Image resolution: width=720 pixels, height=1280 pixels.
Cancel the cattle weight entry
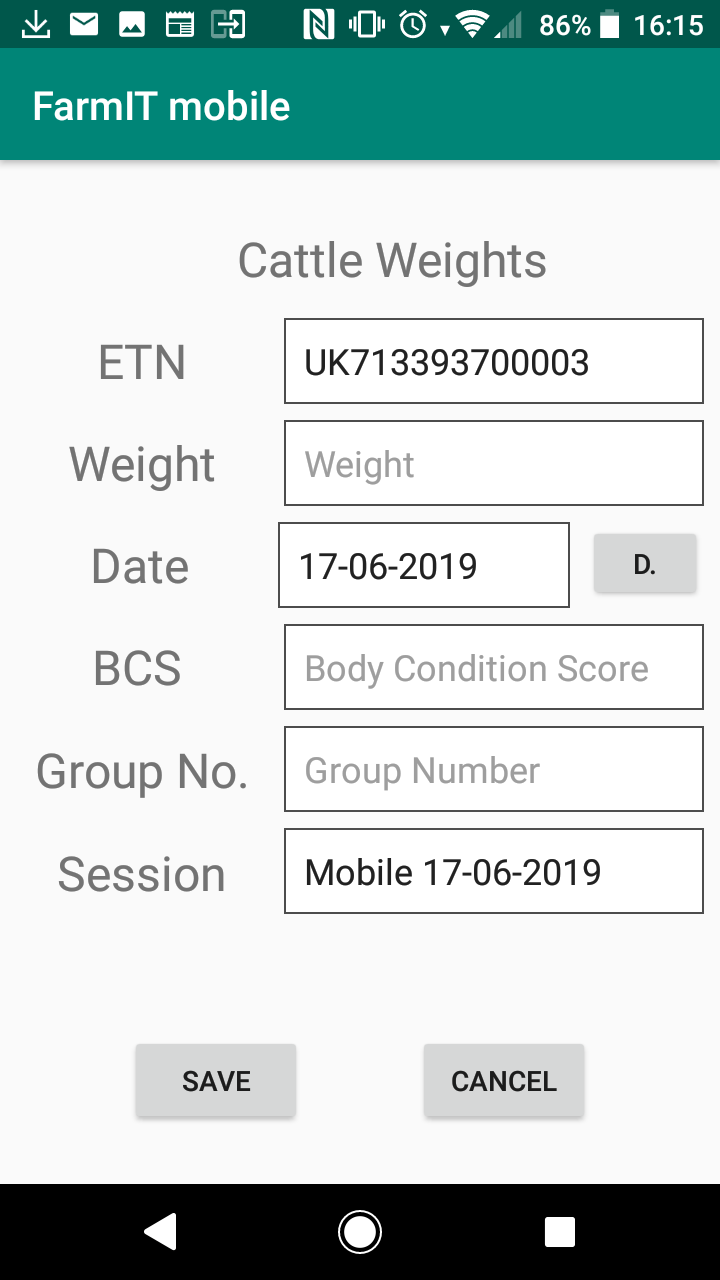[504, 1081]
